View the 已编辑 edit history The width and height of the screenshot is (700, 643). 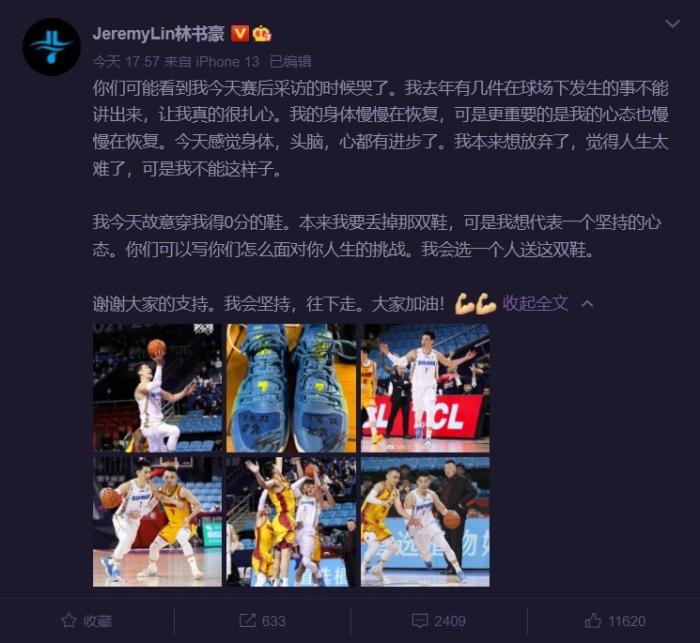pos(291,60)
